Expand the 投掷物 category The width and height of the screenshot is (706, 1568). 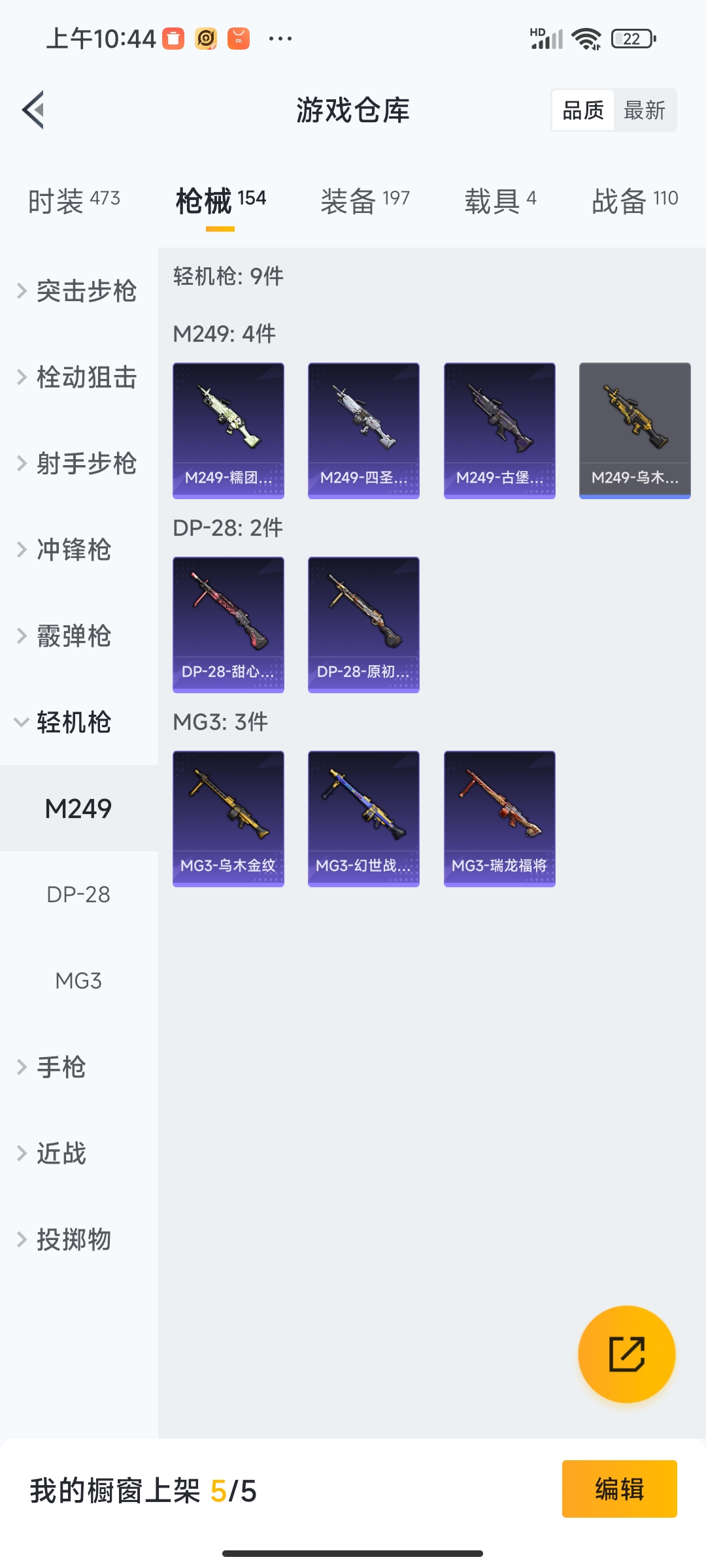(x=72, y=1239)
